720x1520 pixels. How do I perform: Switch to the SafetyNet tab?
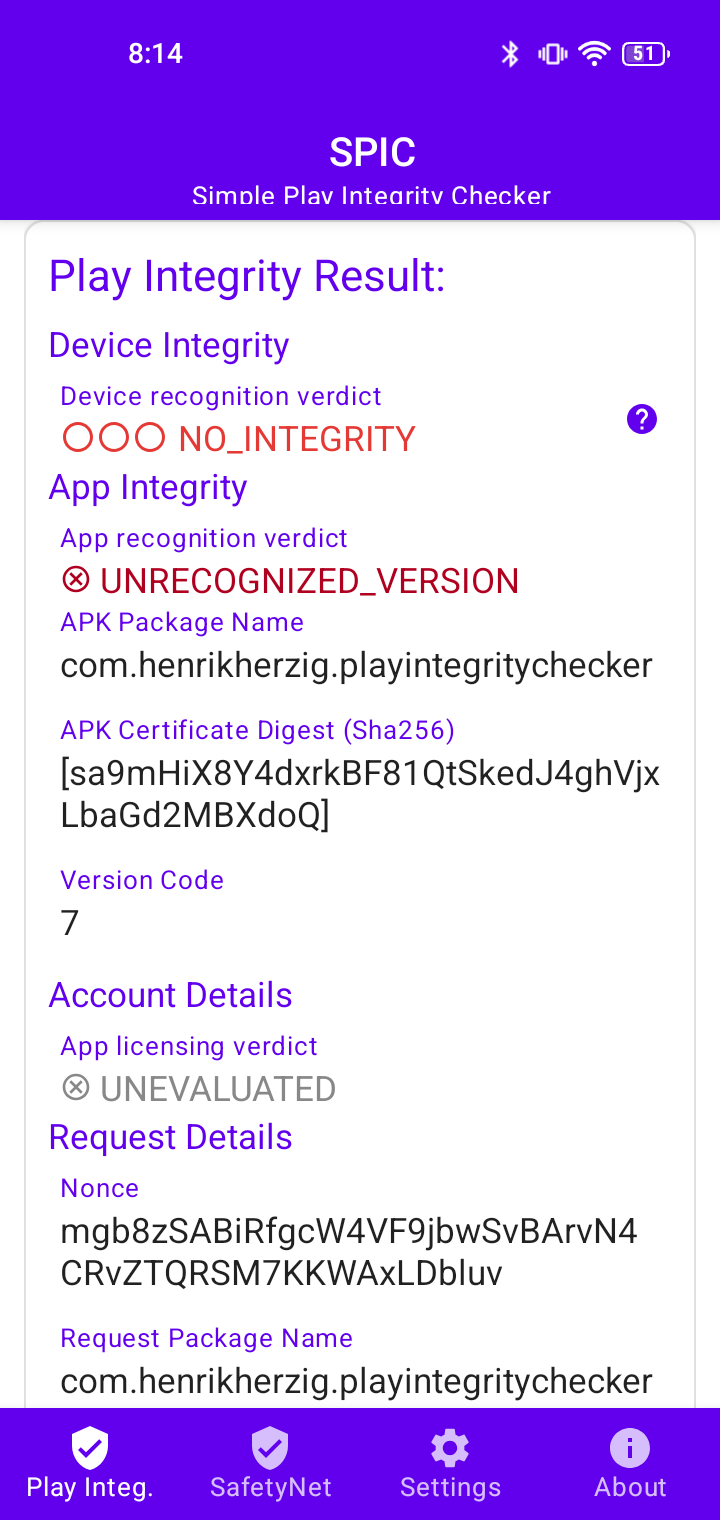(270, 1463)
